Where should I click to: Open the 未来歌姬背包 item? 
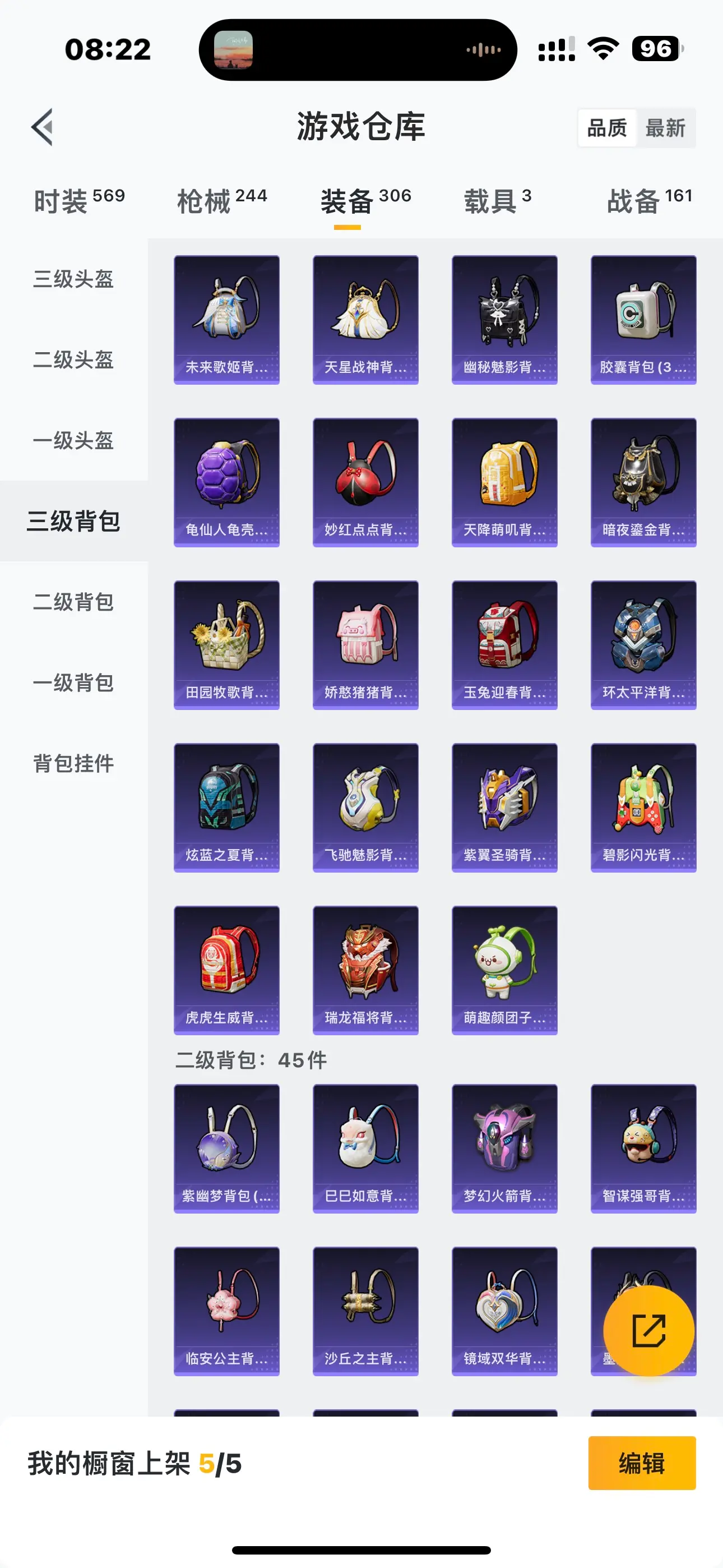226,320
